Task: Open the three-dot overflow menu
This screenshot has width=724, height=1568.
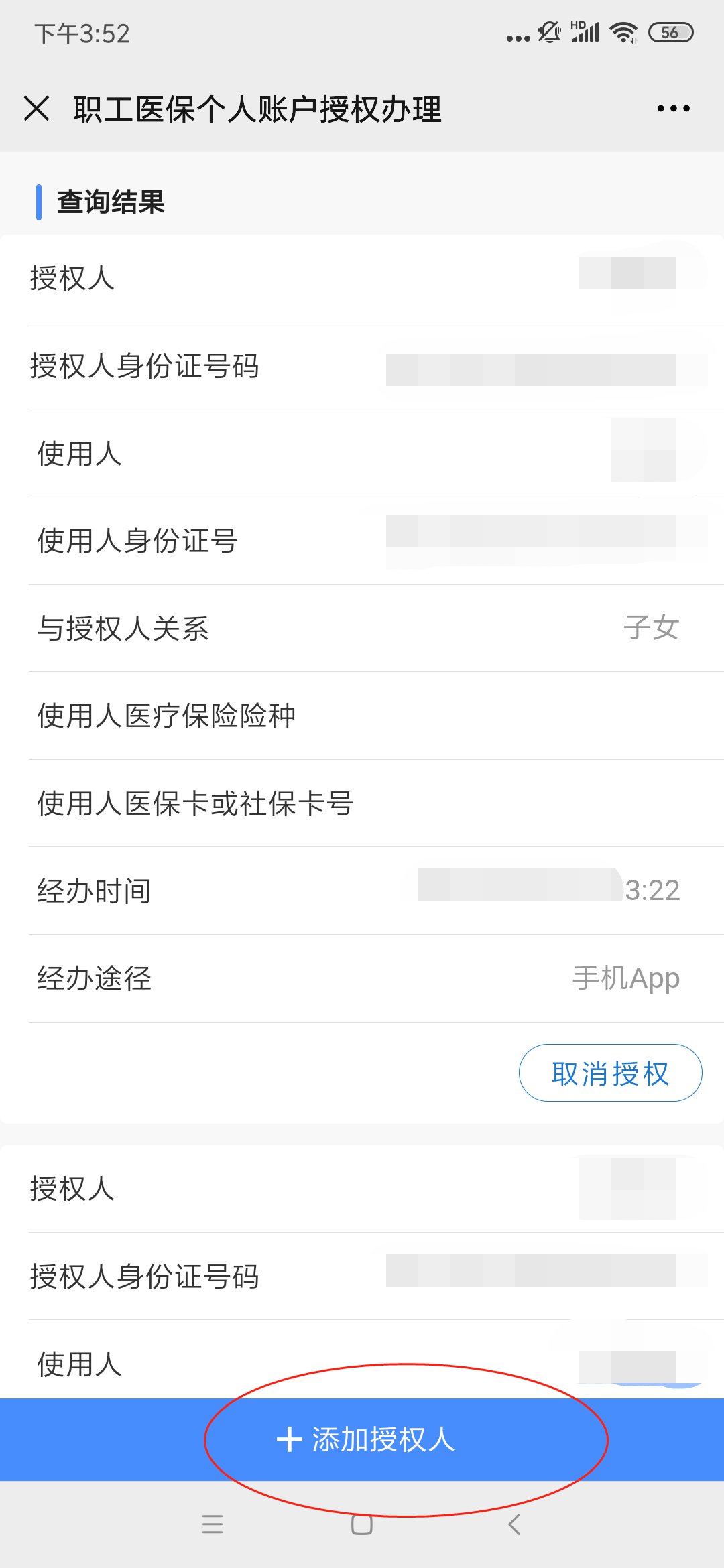Action: pyautogui.click(x=673, y=109)
